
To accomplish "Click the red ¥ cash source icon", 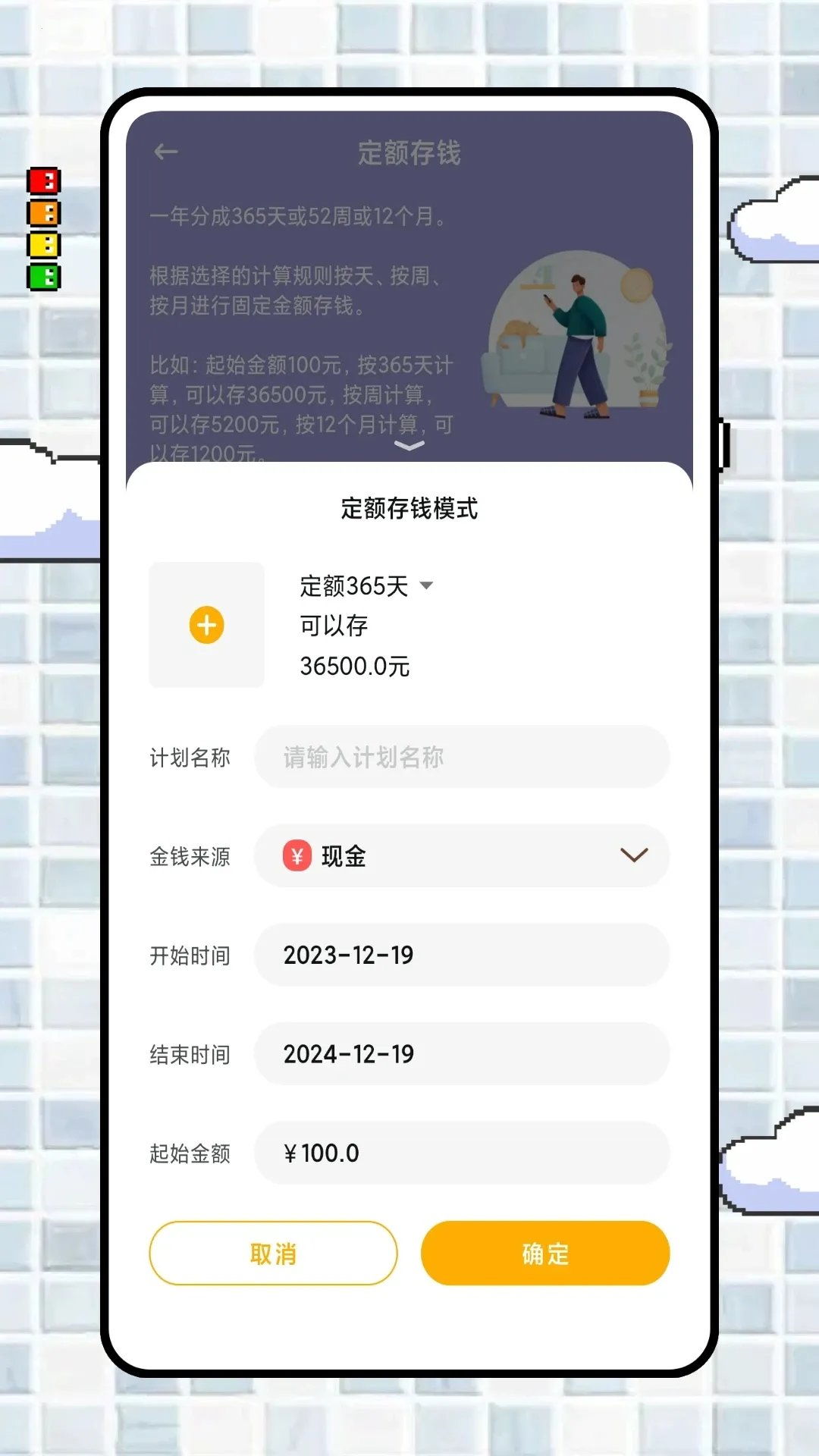I will (297, 856).
